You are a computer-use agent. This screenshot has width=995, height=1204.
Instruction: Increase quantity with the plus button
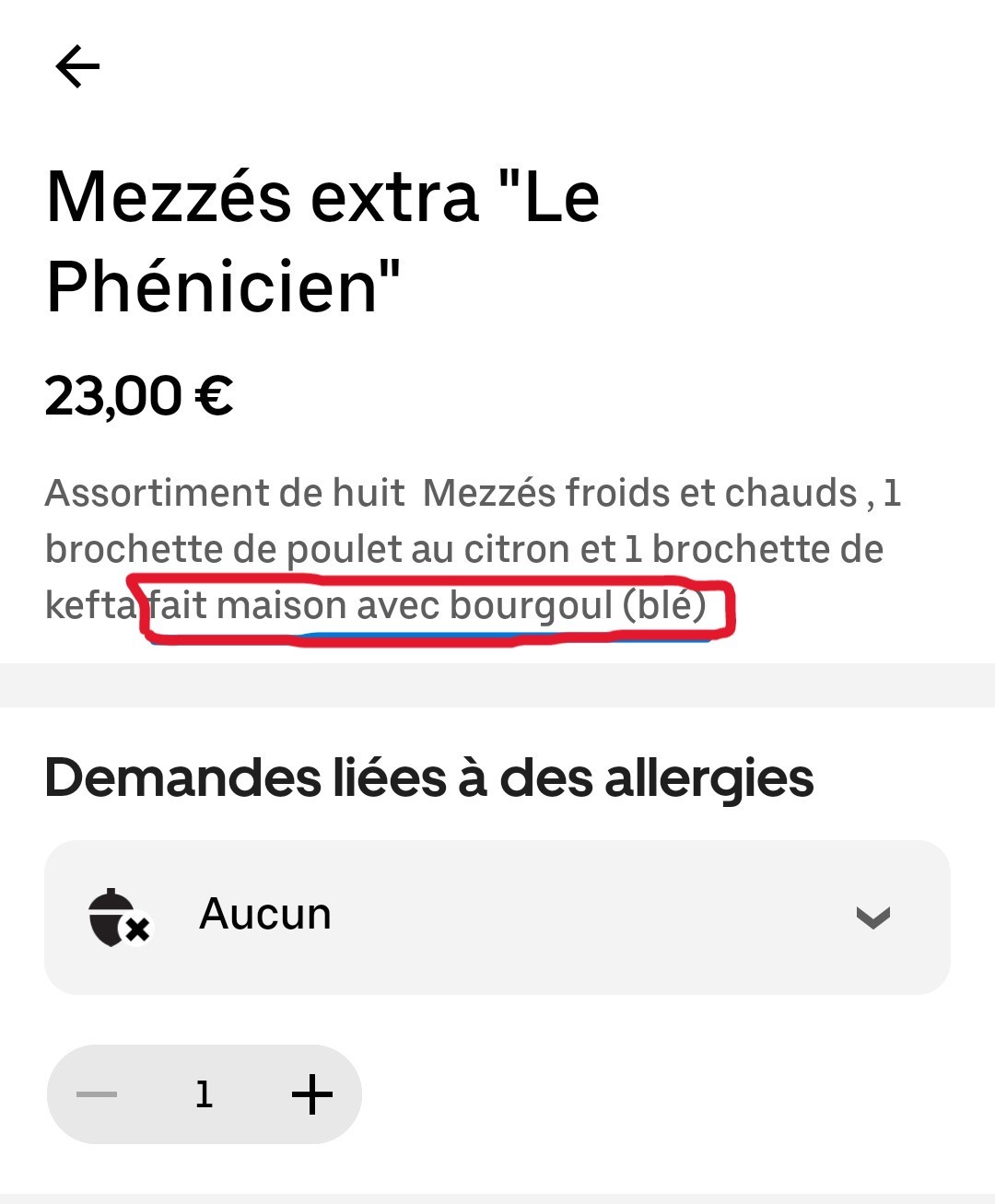(311, 1094)
